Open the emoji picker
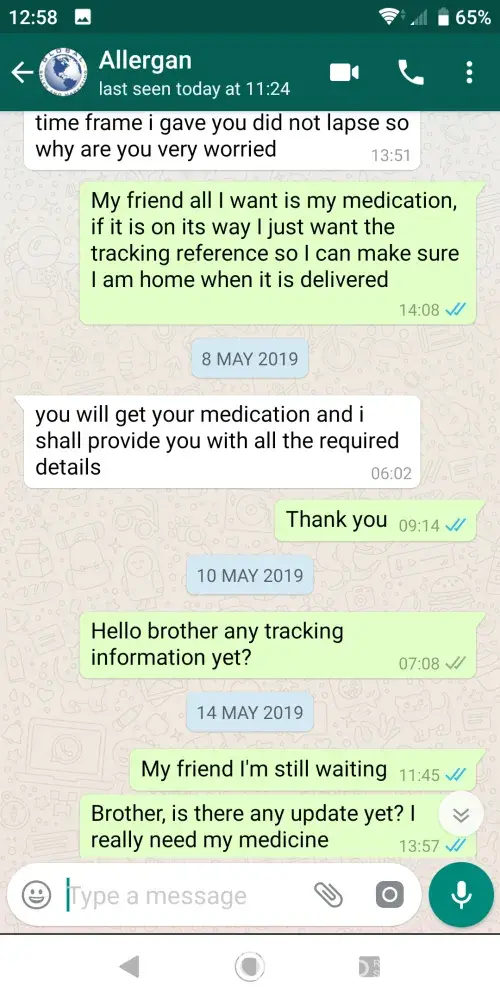The width and height of the screenshot is (500, 1000). pos(37,895)
